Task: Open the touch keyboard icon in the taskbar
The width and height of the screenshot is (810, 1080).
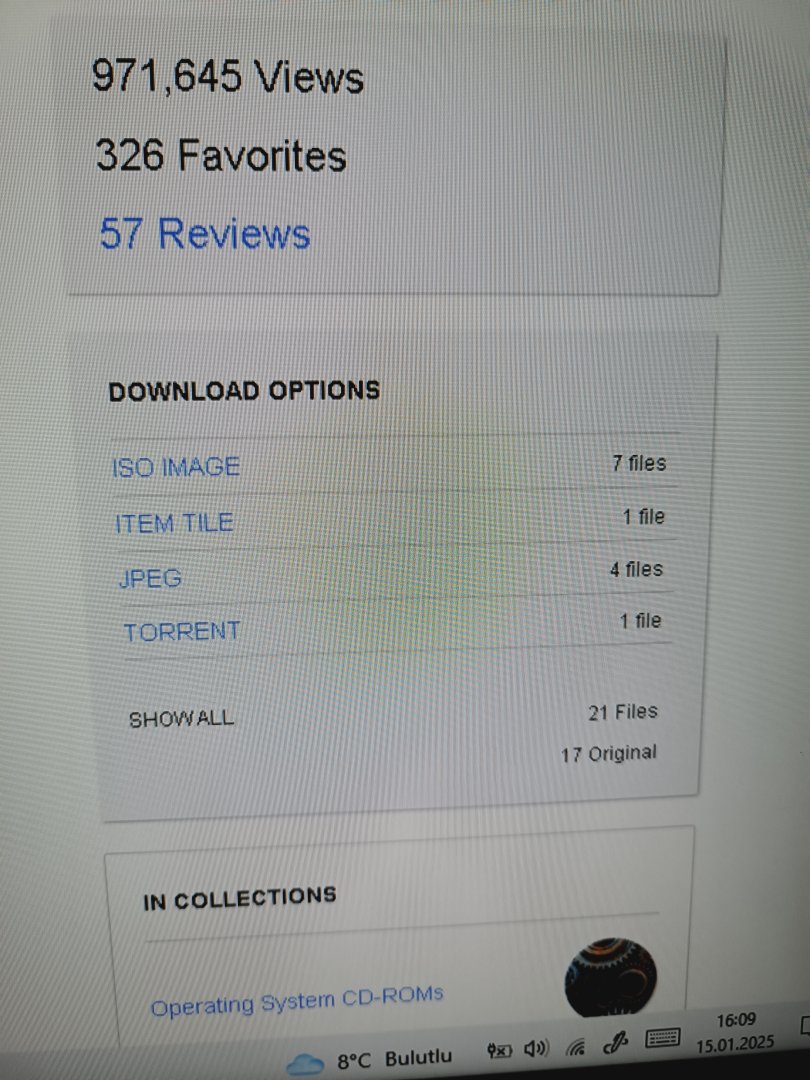Action: [x=662, y=1039]
